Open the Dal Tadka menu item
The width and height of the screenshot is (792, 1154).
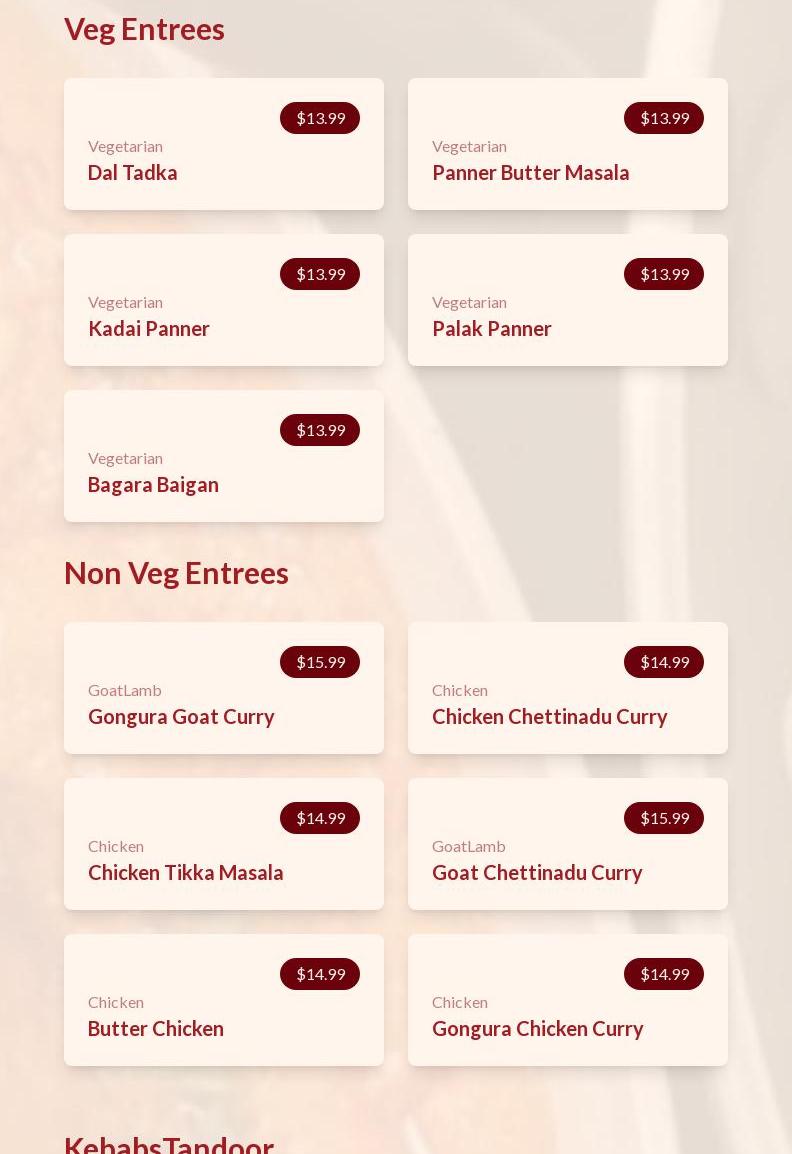[223, 145]
